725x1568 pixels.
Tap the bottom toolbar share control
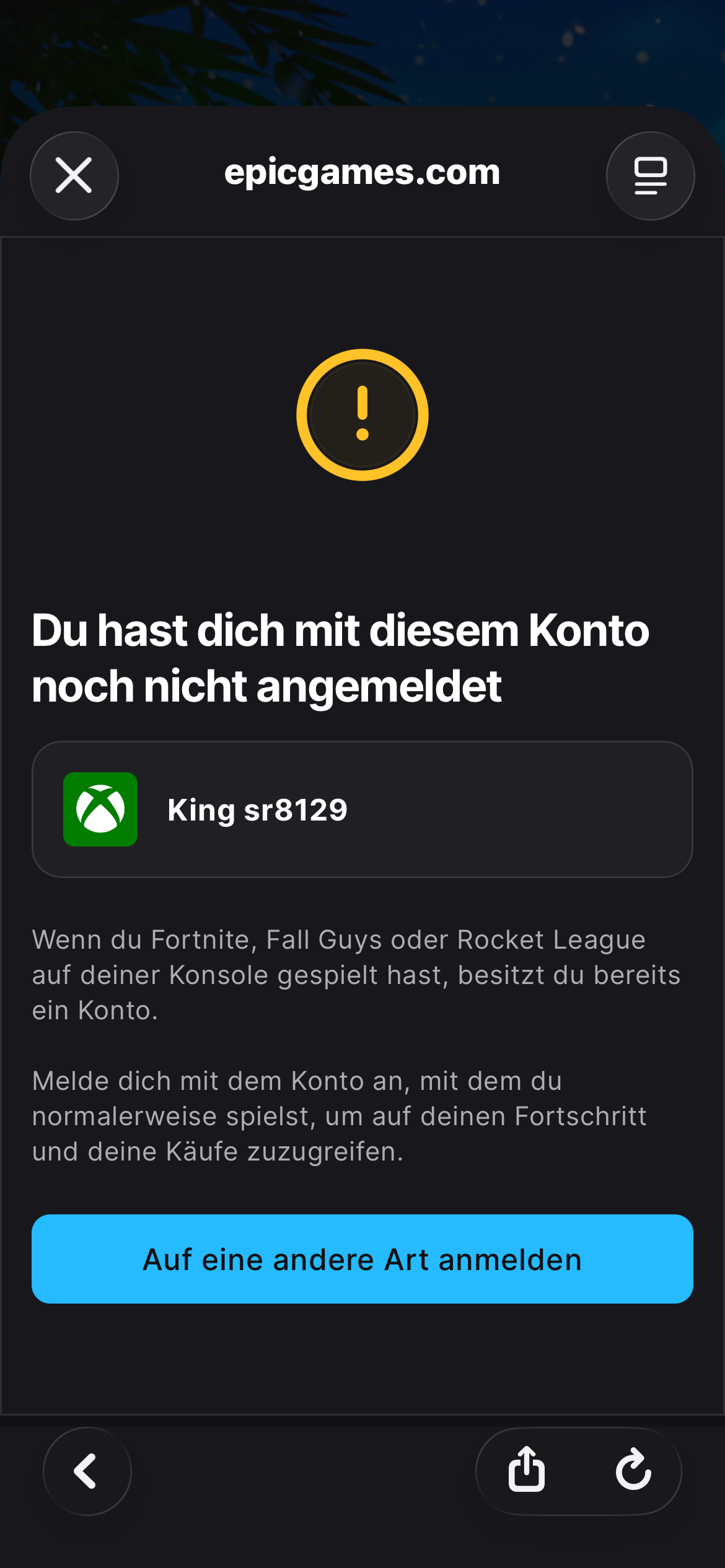click(x=526, y=1471)
